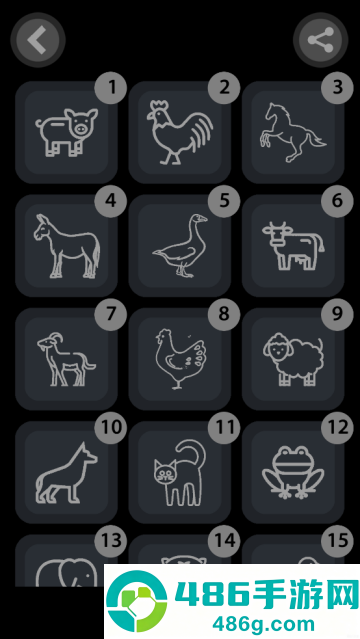Go back with the arrow button
This screenshot has height=639, width=360.
pos(38,40)
